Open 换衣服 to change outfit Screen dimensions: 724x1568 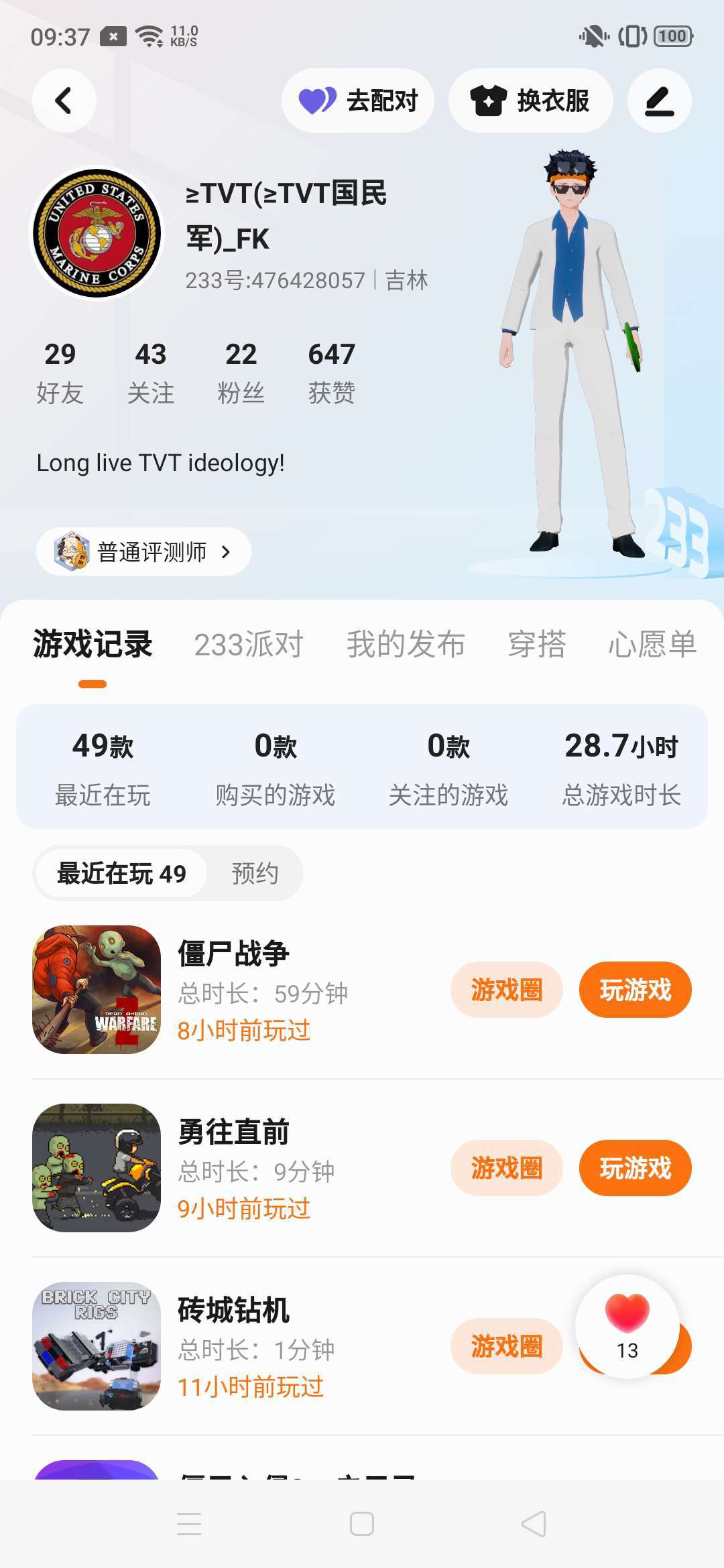tap(530, 101)
